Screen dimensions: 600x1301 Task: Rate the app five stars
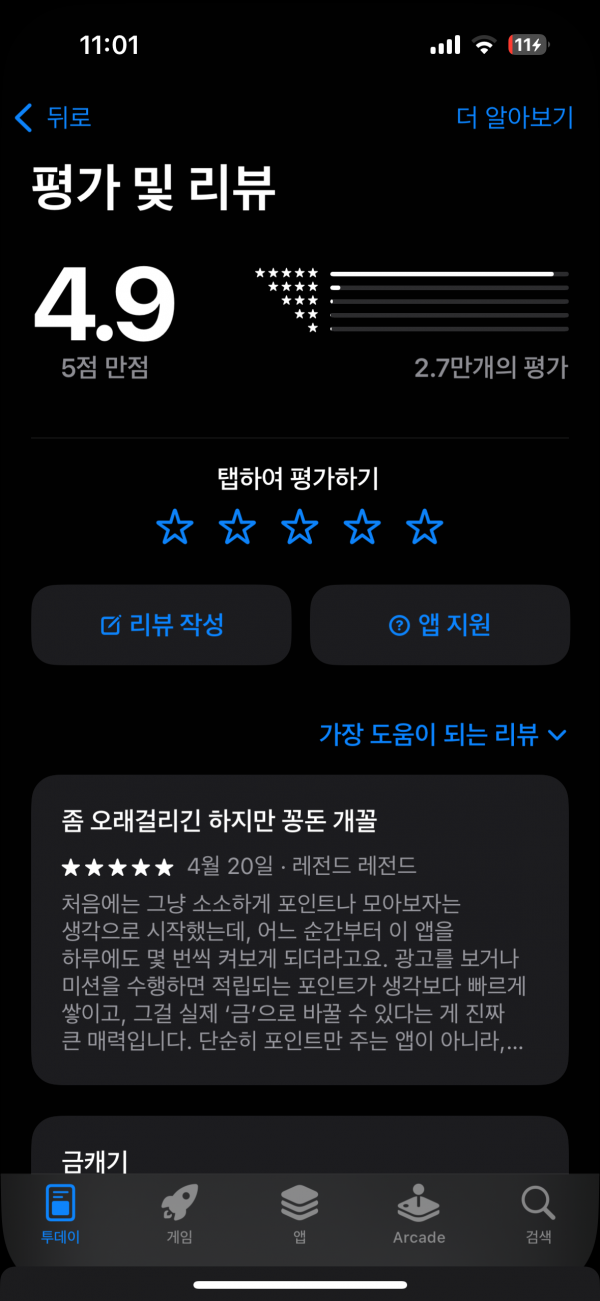(x=425, y=526)
